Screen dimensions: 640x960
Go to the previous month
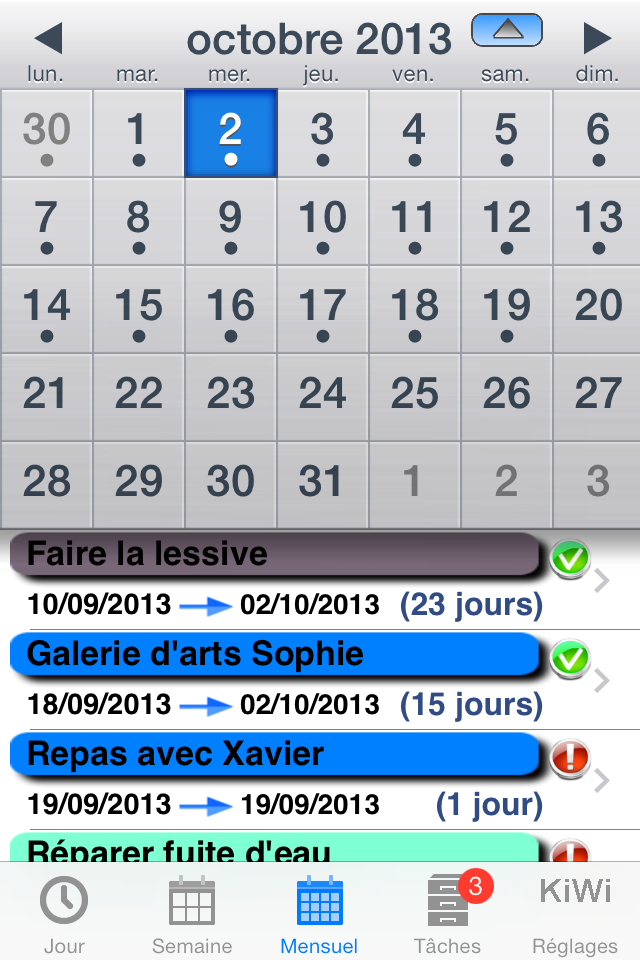48,39
